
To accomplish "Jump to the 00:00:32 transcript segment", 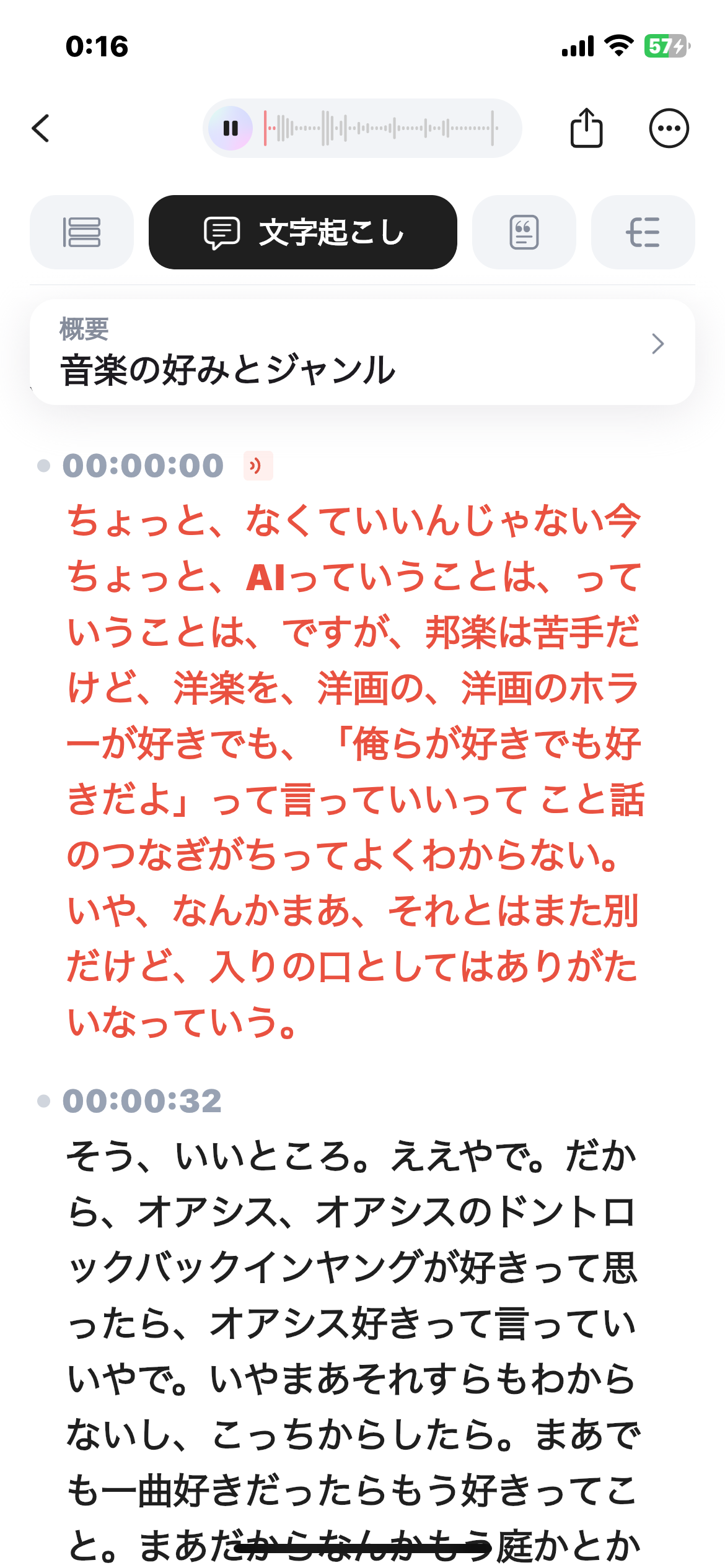I will (x=142, y=1101).
